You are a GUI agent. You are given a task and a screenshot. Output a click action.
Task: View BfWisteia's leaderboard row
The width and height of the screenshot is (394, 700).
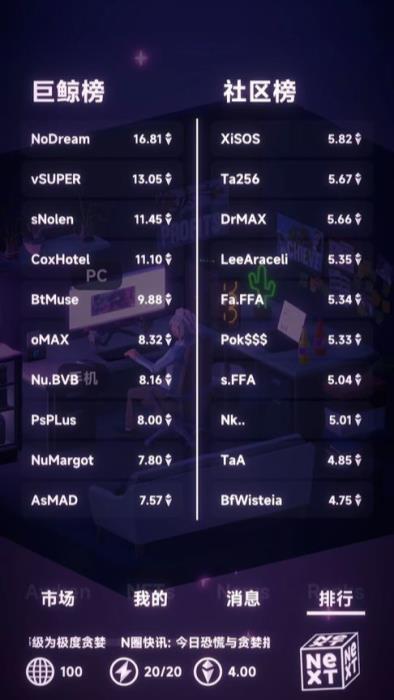pos(291,500)
